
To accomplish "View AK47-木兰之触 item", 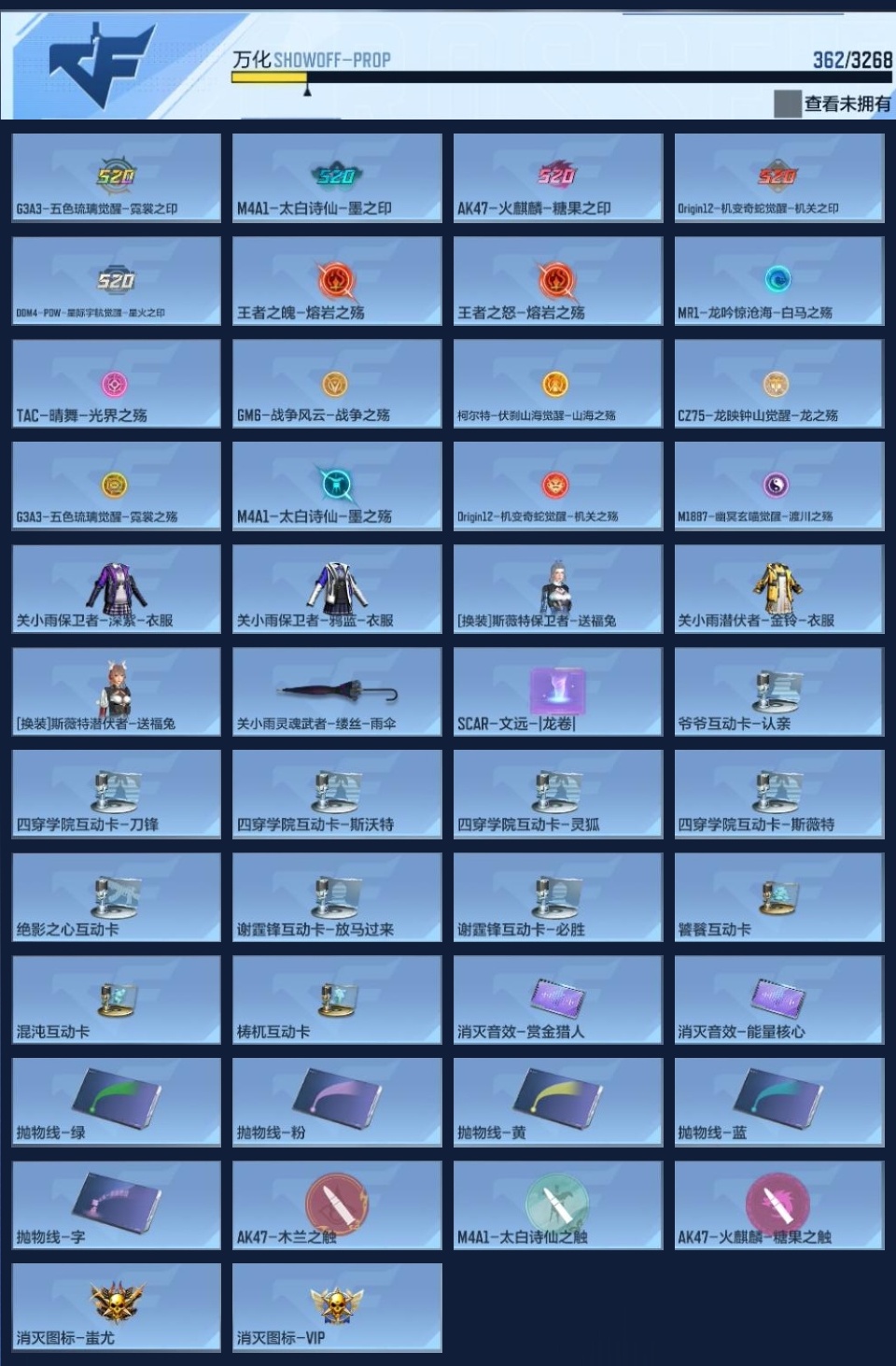I will pyautogui.click(x=337, y=1205).
